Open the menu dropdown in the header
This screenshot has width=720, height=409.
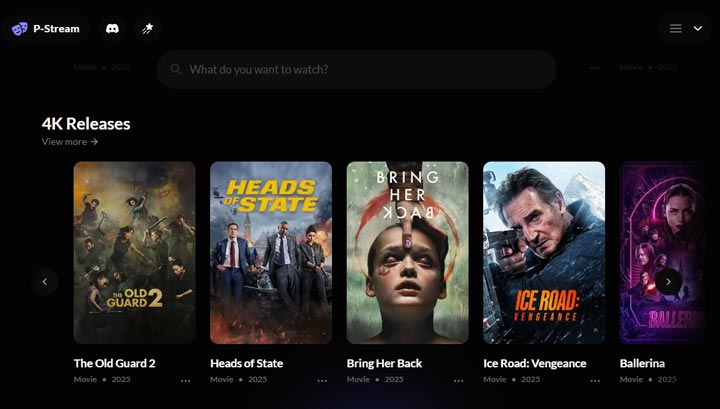point(686,28)
